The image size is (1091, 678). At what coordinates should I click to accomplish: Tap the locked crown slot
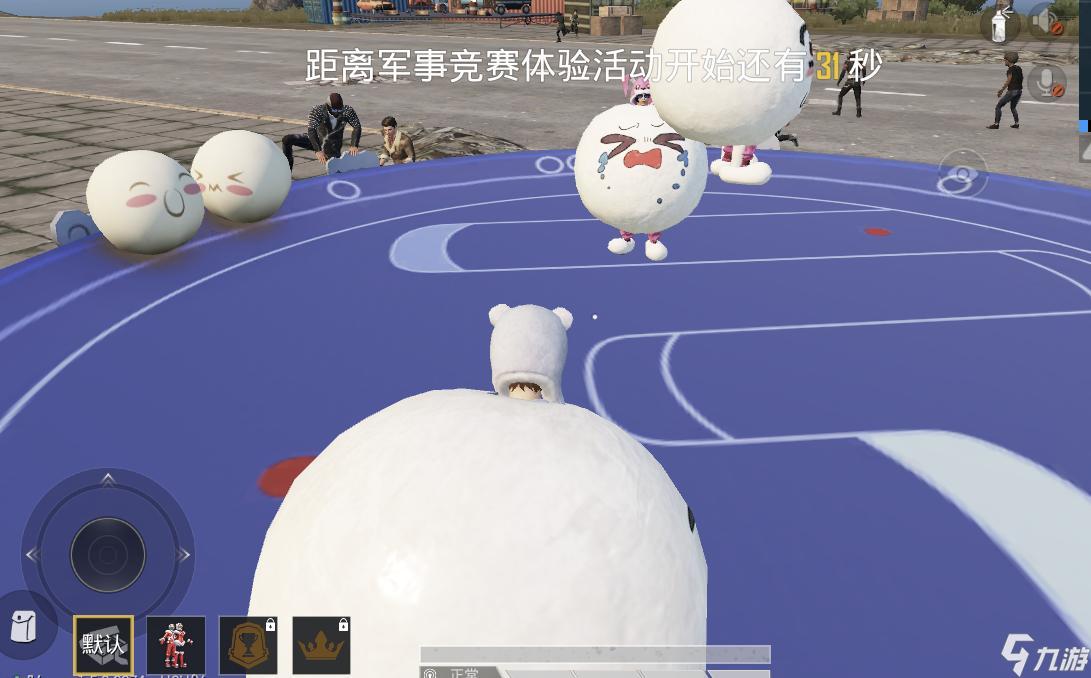point(321,644)
